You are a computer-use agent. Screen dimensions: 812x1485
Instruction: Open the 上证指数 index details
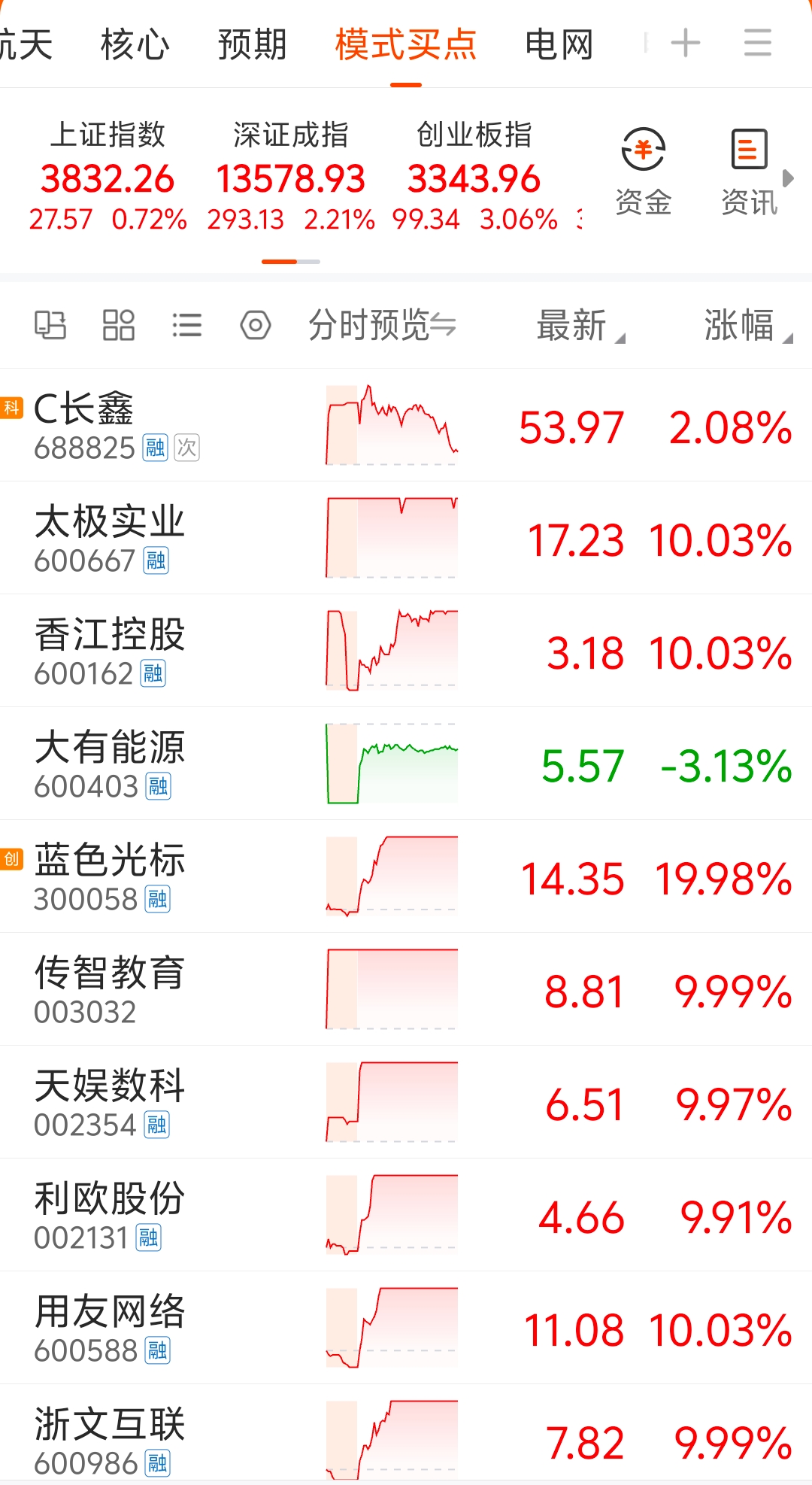(x=108, y=176)
